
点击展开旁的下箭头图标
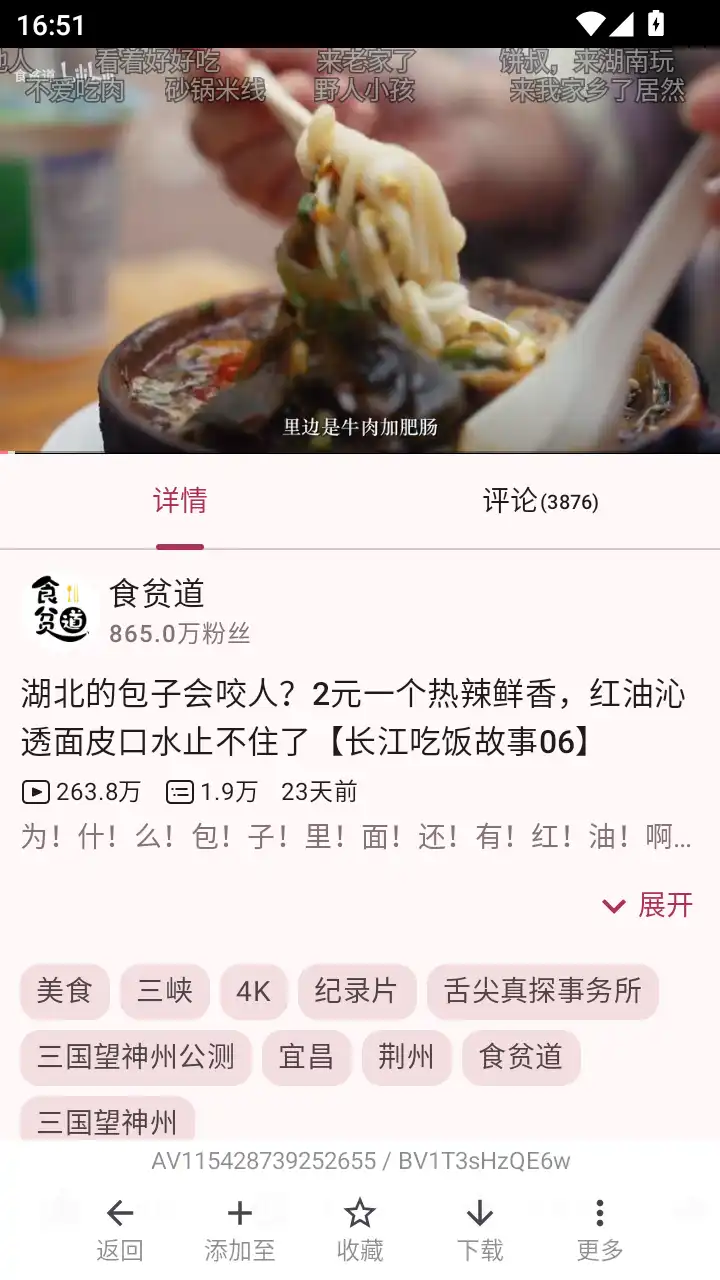tap(614, 906)
